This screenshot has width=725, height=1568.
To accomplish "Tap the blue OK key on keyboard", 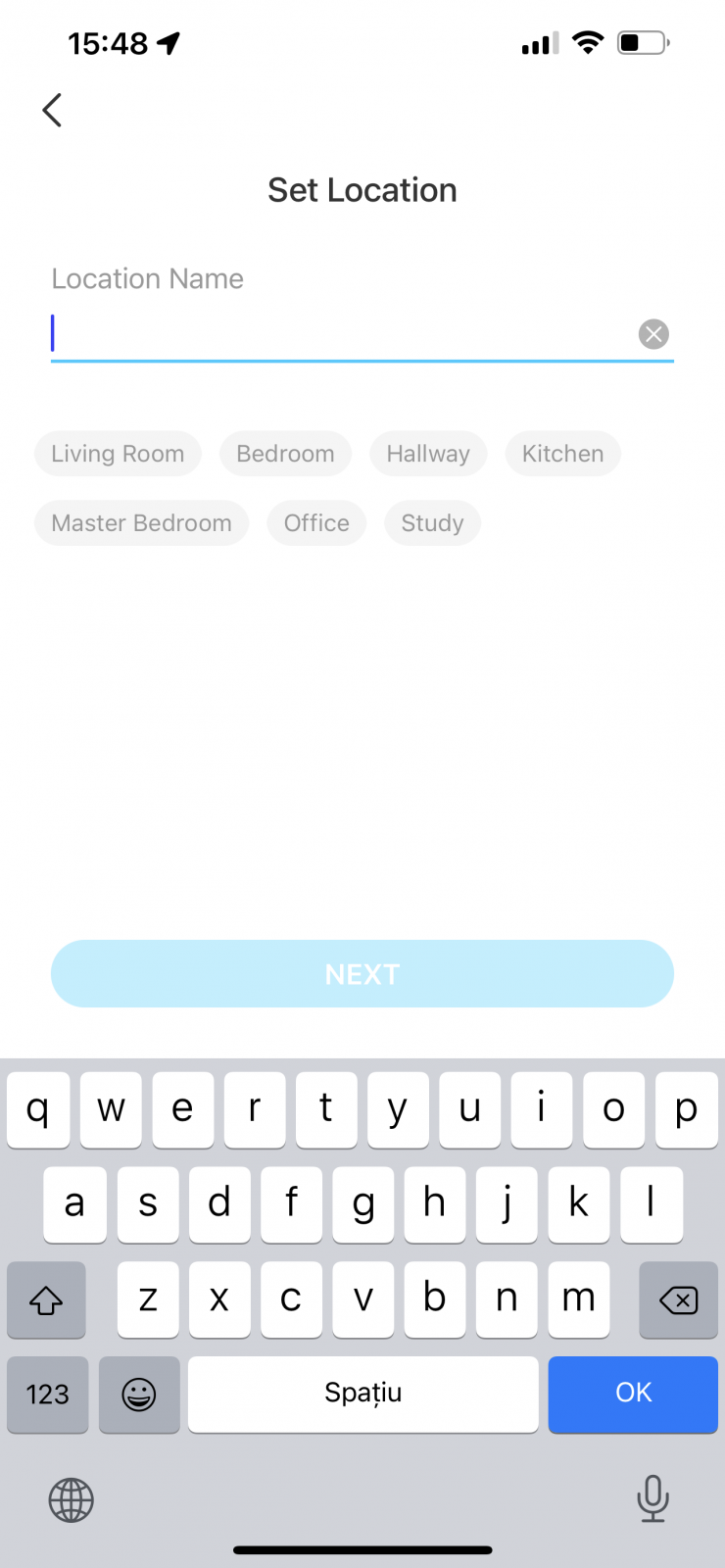I will point(633,1395).
